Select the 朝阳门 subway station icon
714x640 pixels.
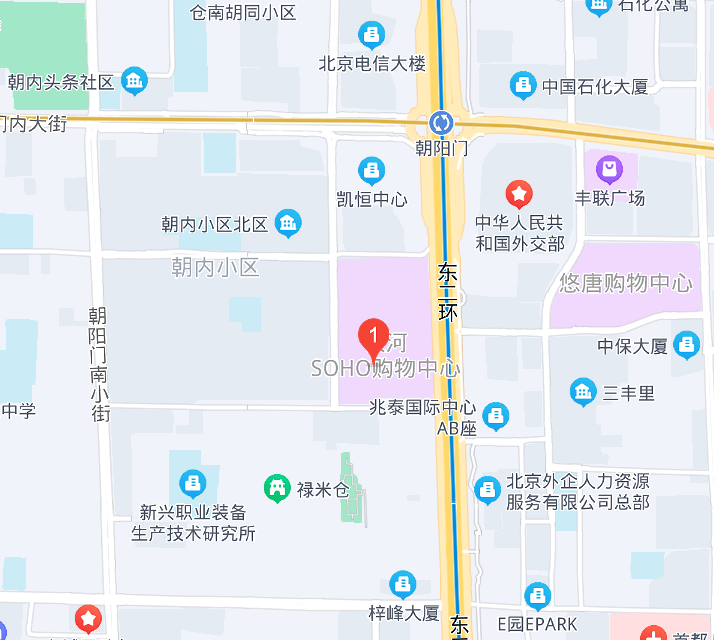[x=441, y=123]
